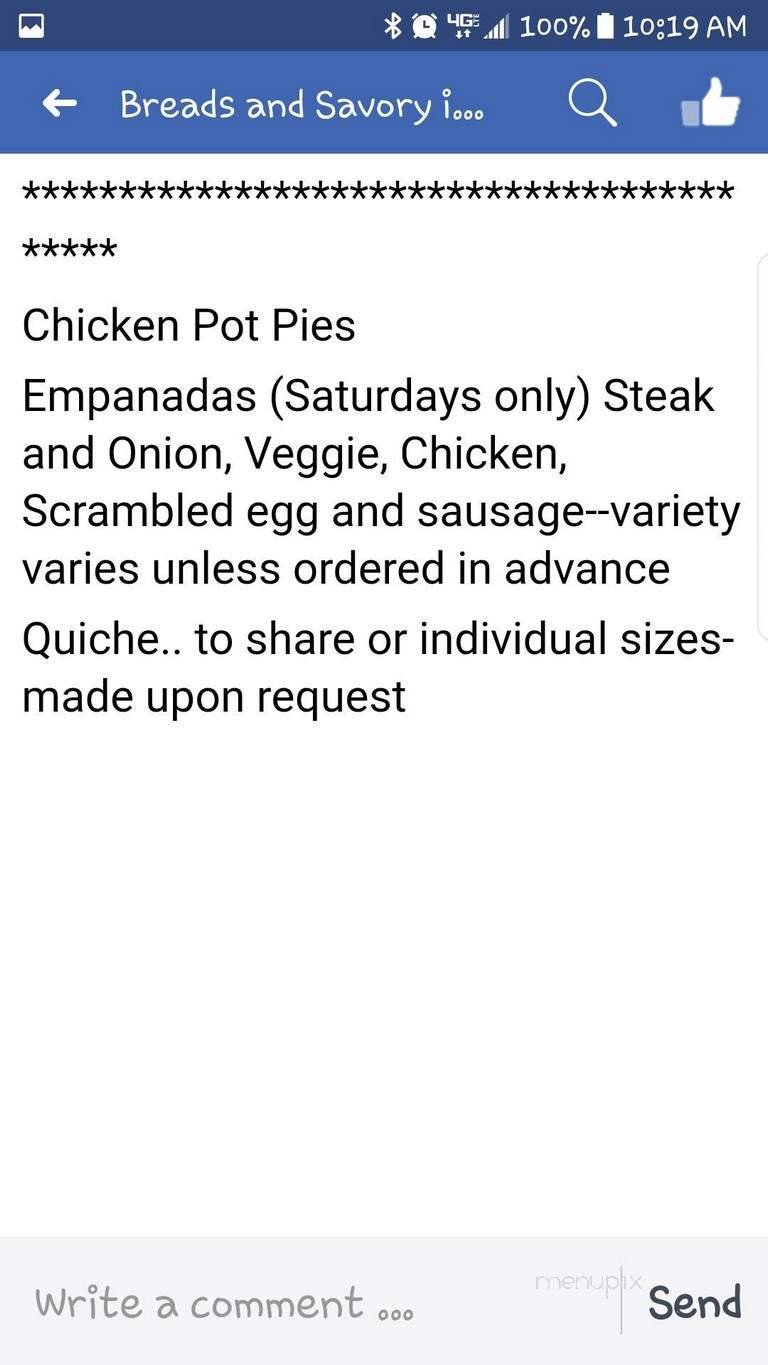Screen dimensions: 768x1365
Task: Select the Chicken Pot Pies line
Action: click(x=189, y=324)
